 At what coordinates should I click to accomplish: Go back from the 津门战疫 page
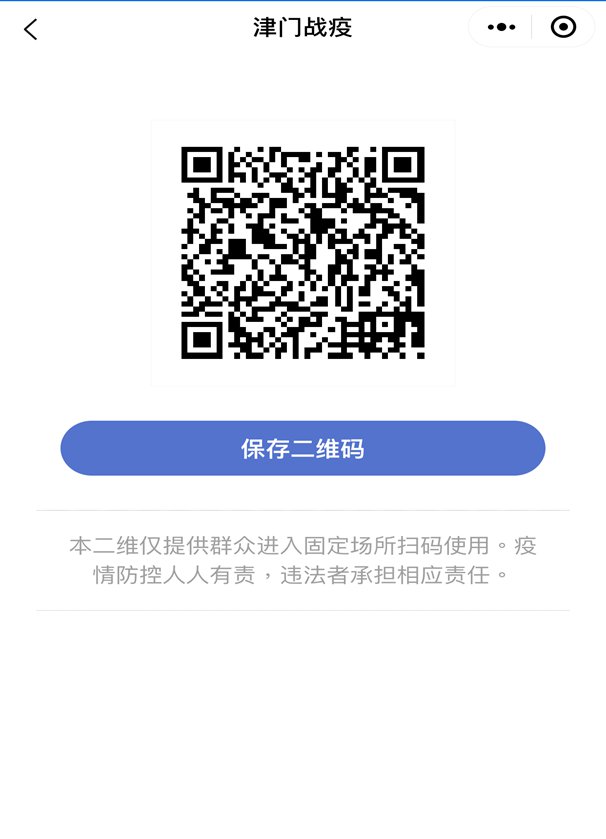pos(31,29)
